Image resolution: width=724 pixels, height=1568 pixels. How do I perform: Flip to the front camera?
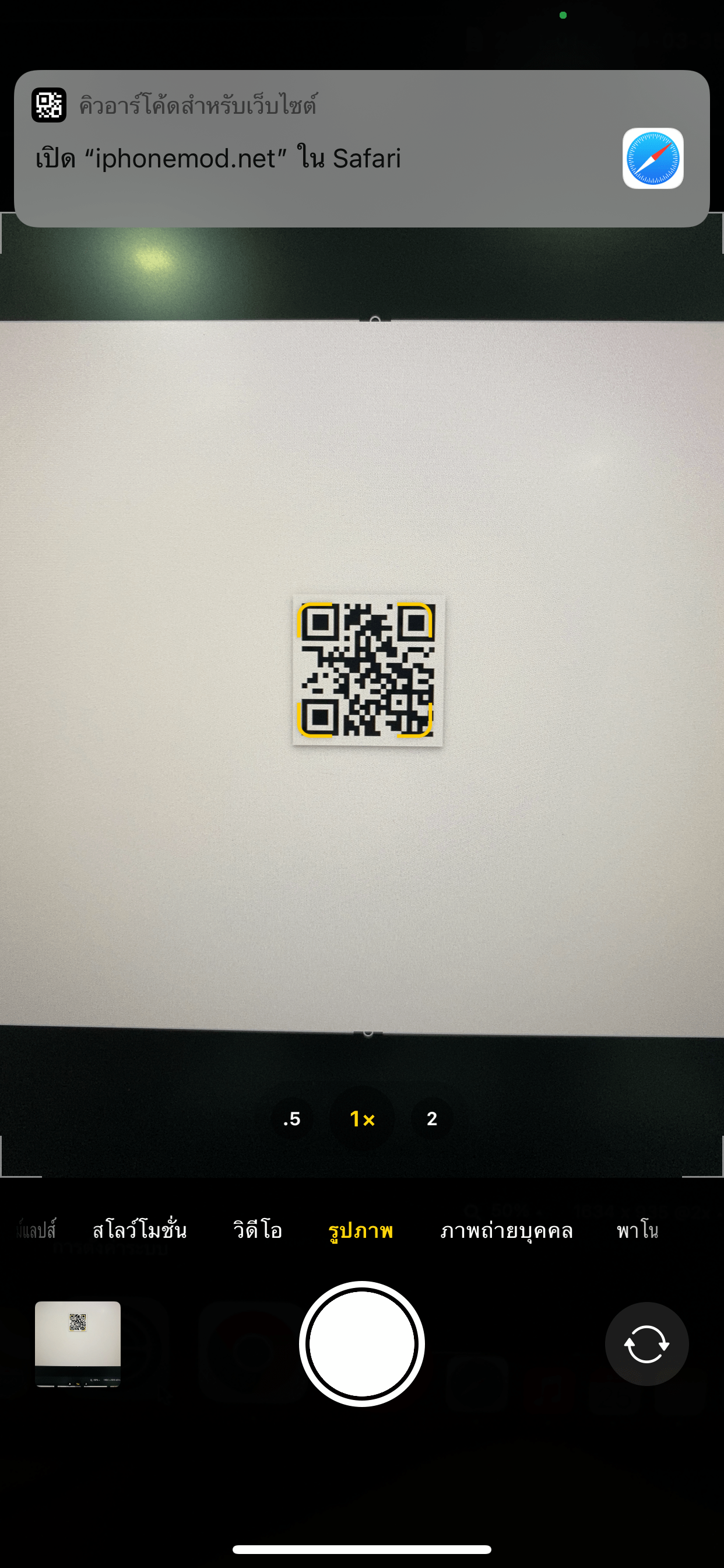(x=646, y=1343)
